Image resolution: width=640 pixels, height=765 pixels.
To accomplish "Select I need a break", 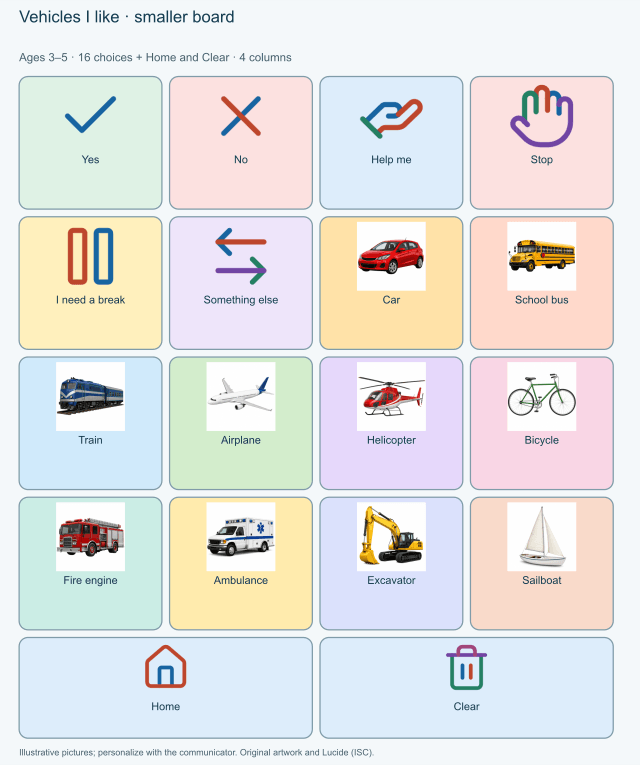I will (x=90, y=283).
